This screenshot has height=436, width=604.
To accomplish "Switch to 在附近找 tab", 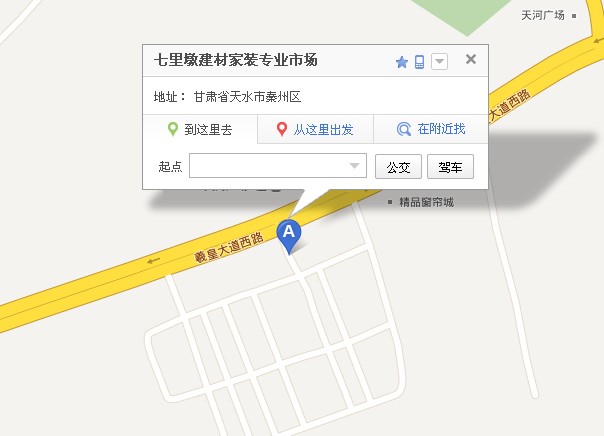I will (431, 129).
